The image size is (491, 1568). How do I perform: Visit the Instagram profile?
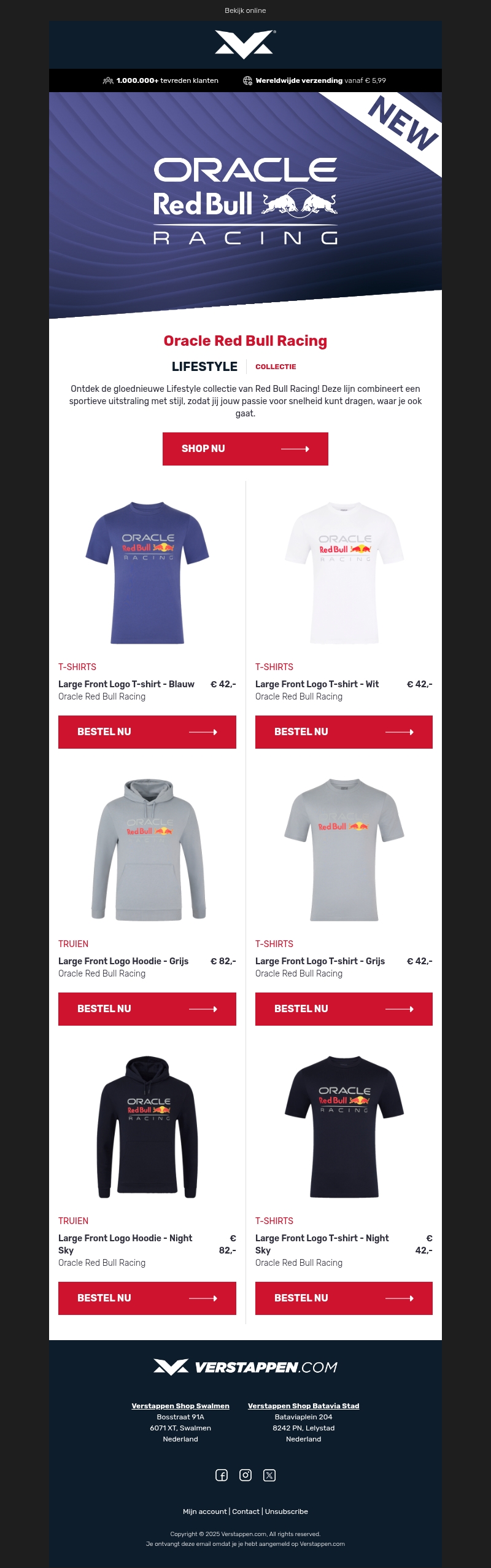[245, 1475]
